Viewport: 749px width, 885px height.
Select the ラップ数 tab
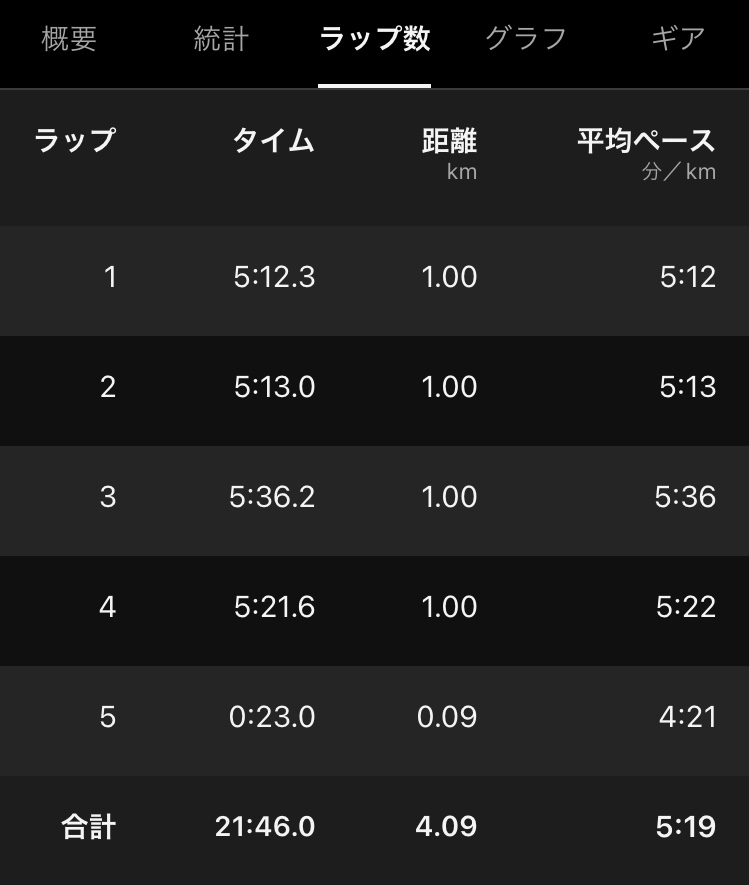374,40
